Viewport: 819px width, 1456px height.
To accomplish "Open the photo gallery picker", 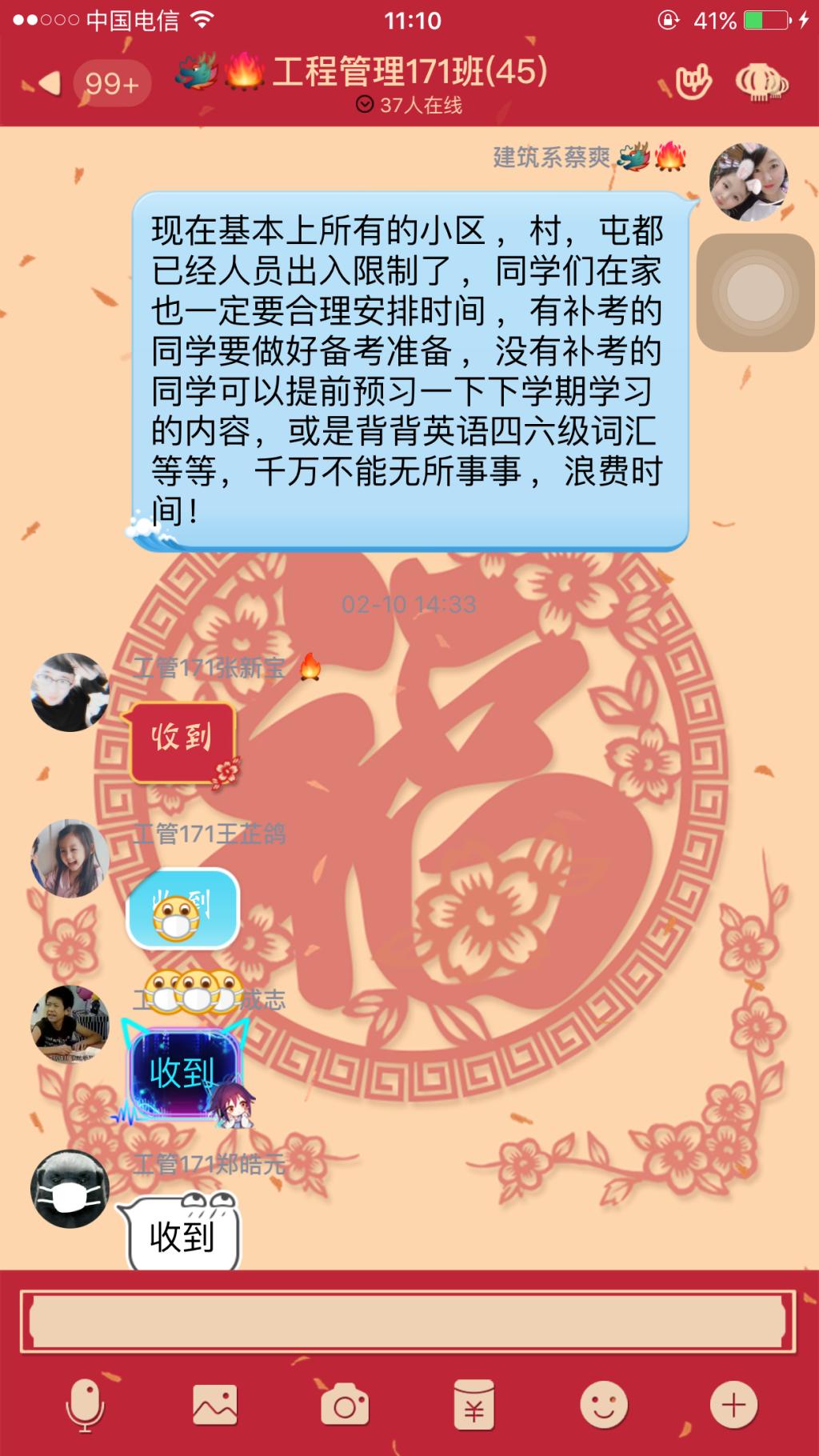I will point(214,1405).
